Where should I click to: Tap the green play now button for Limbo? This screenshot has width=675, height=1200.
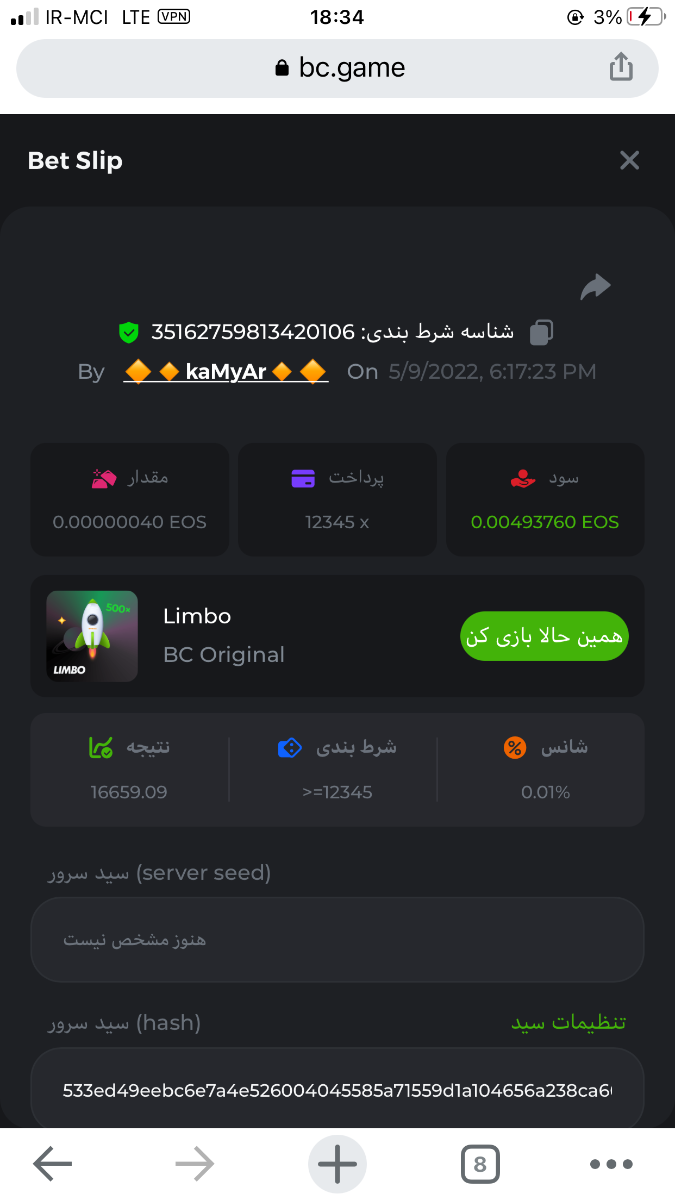tap(544, 635)
